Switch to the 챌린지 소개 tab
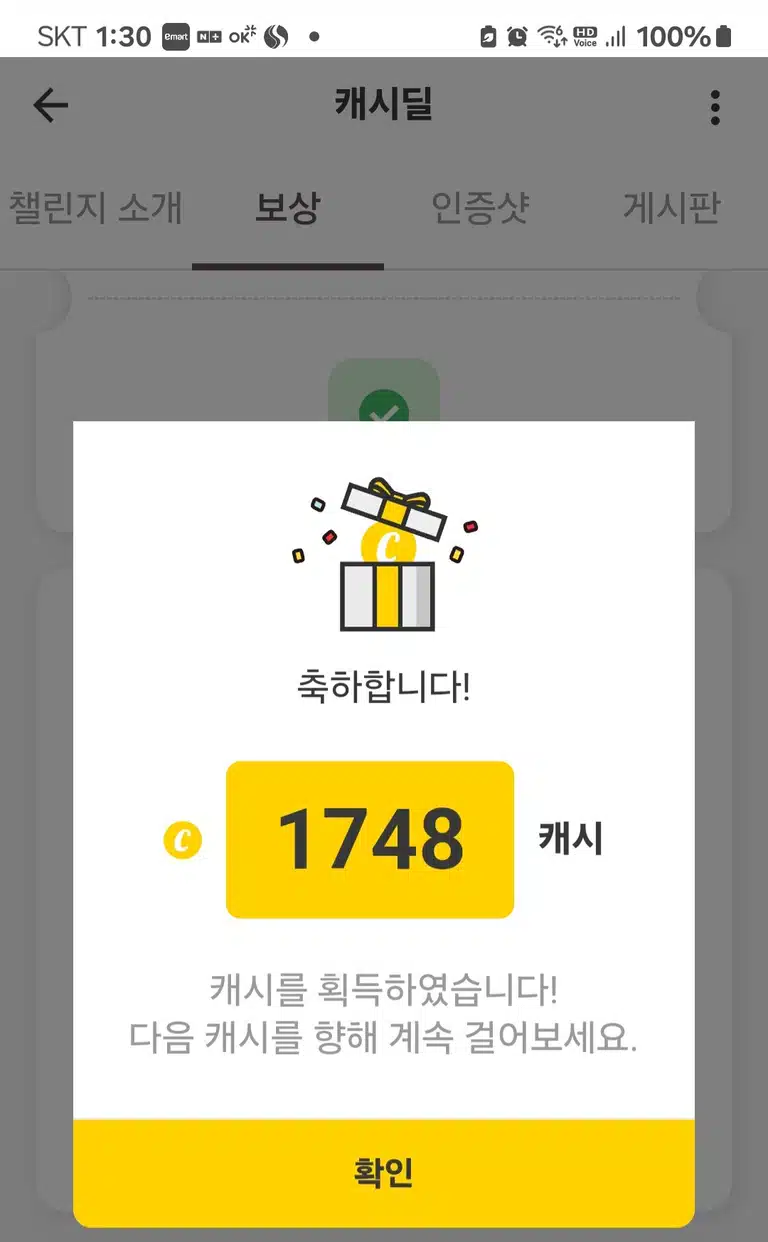The height and width of the screenshot is (1242, 768). (96, 208)
